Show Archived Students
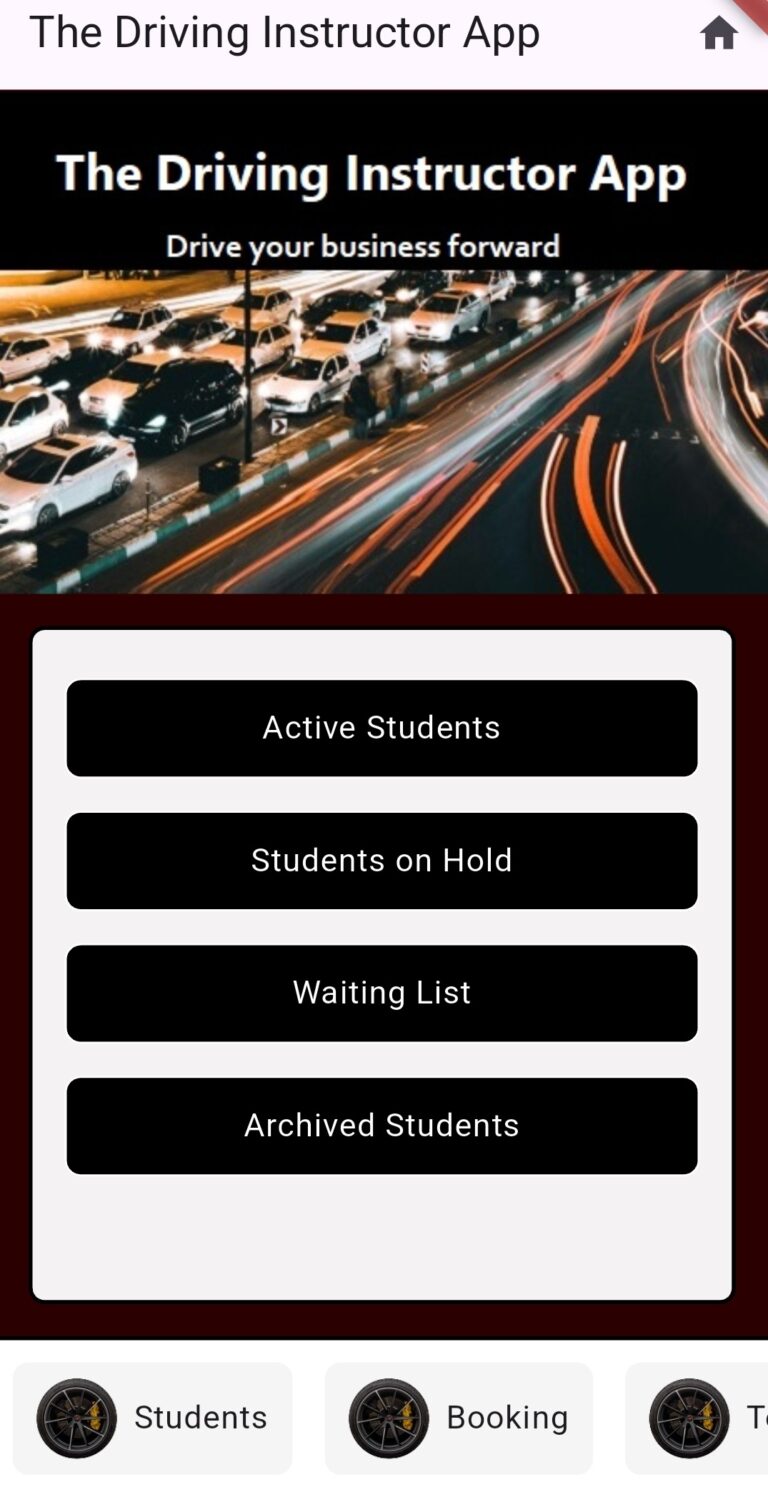768x1492 pixels. 382,1125
